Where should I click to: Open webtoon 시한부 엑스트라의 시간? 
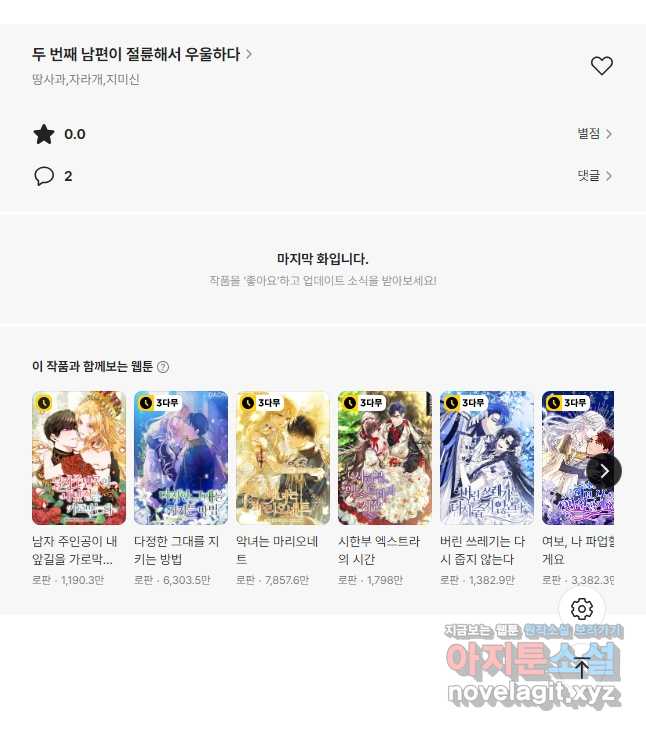pos(385,458)
